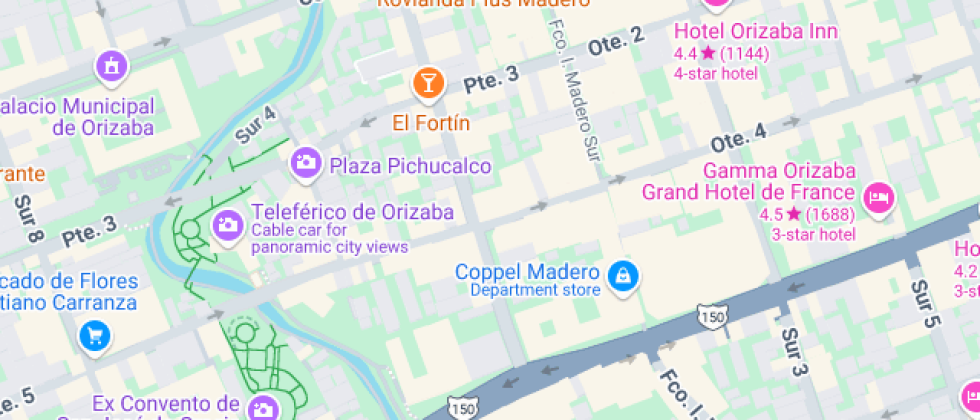Open the Mercado de Flores shopping pin
Screen dimensions: 980x420
point(95,335)
